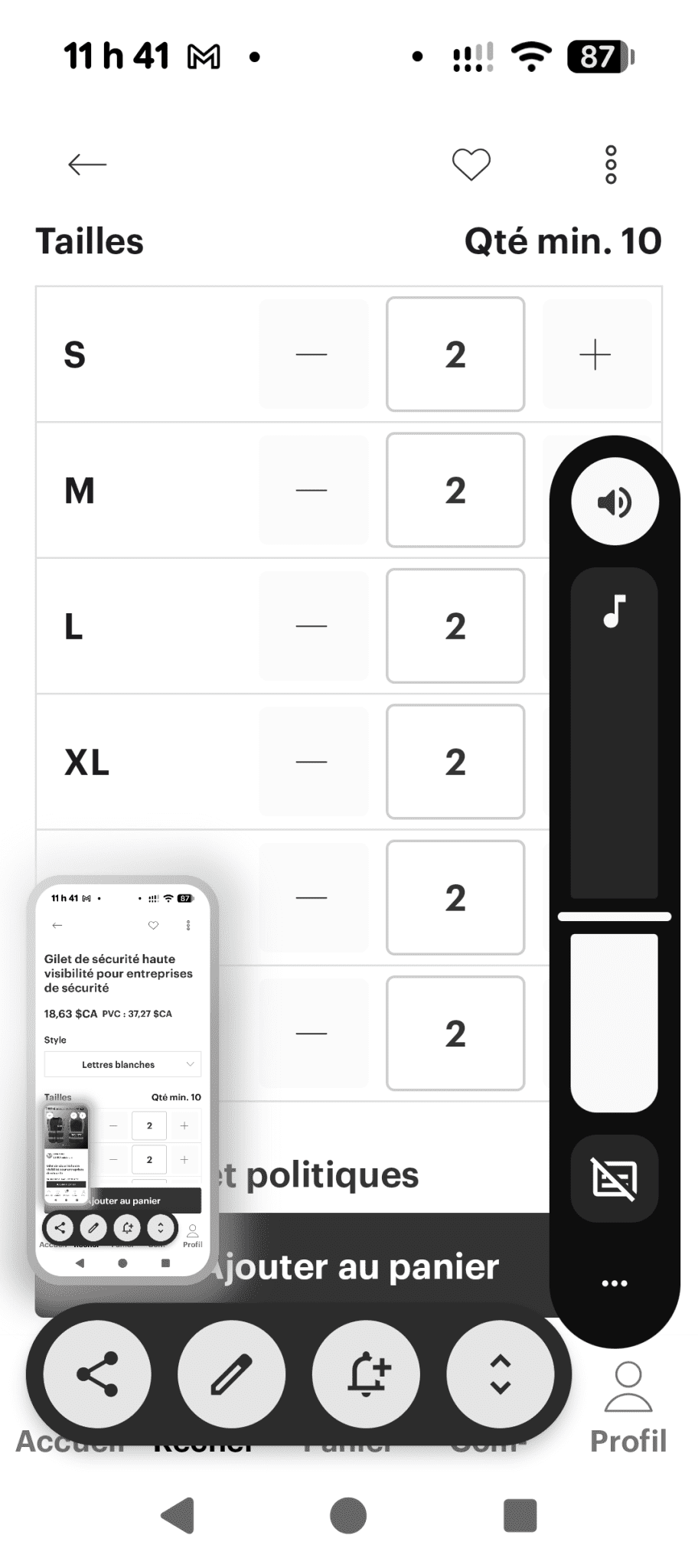Decrease quantity for size L
This screenshot has height=1568, width=698.
[x=311, y=626]
